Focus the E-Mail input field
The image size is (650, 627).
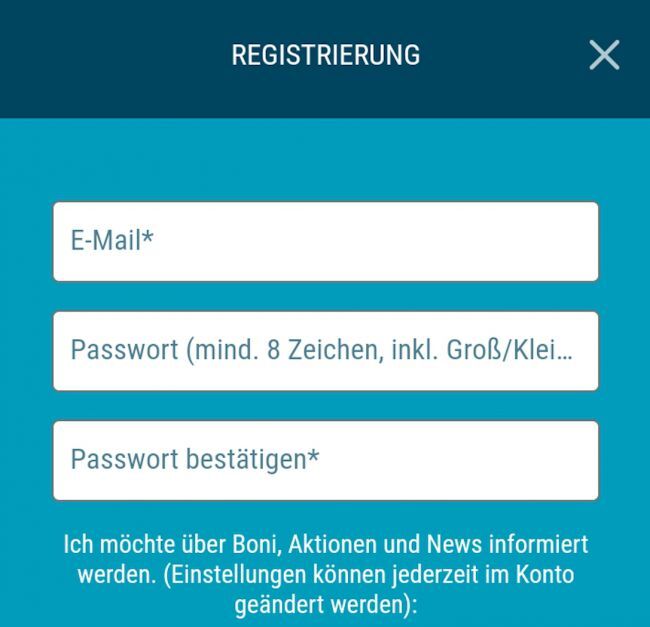(325, 241)
